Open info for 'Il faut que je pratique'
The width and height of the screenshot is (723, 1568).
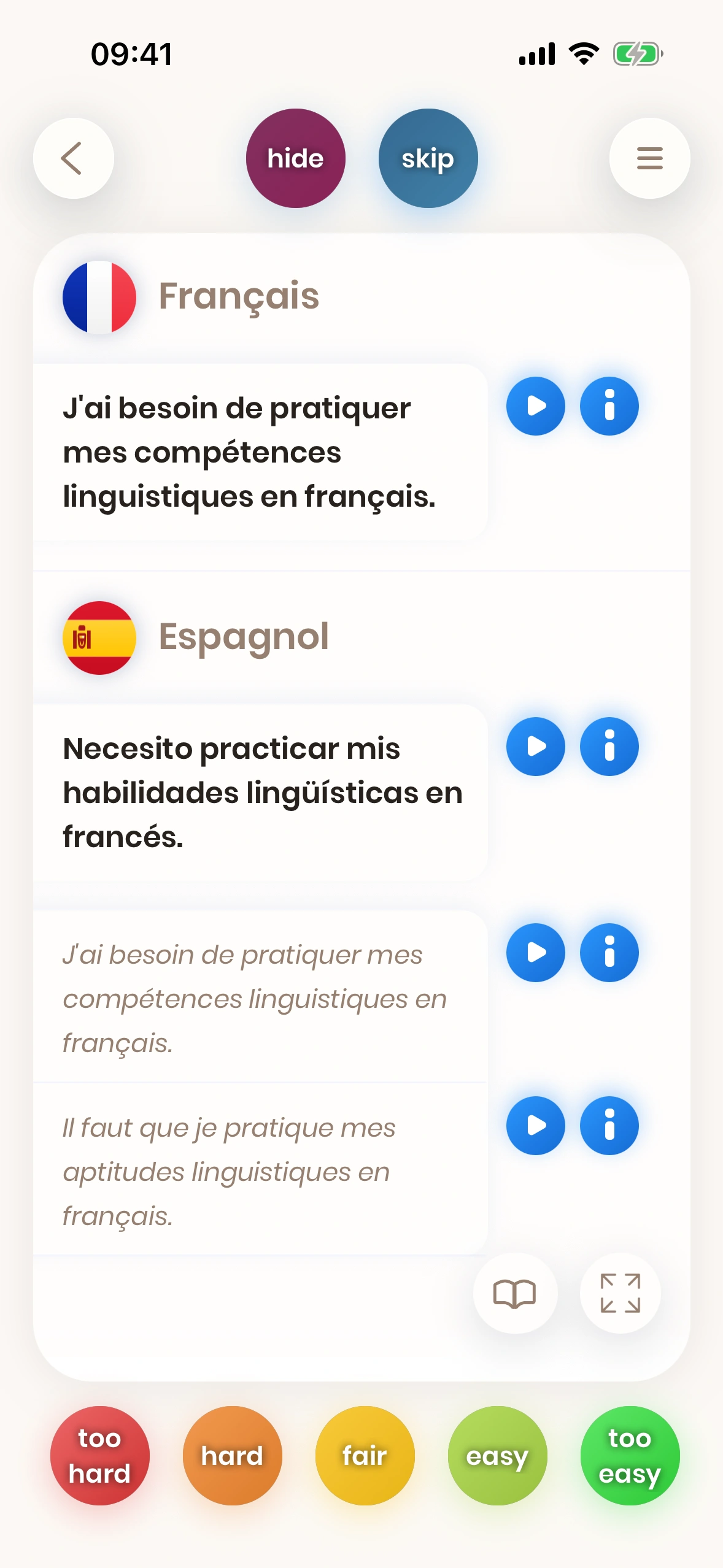click(609, 1126)
